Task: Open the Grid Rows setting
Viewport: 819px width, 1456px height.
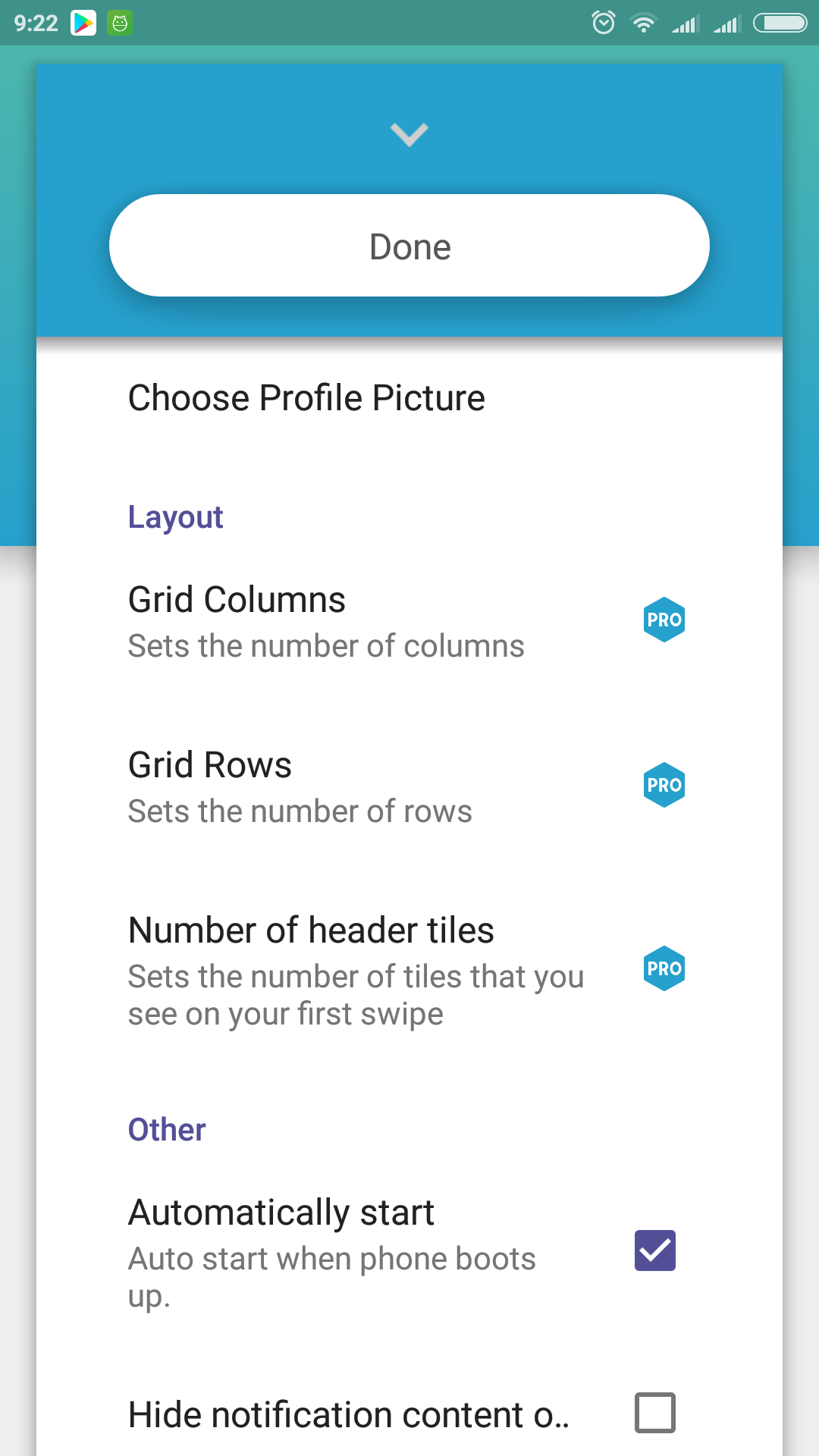Action: 409,787
